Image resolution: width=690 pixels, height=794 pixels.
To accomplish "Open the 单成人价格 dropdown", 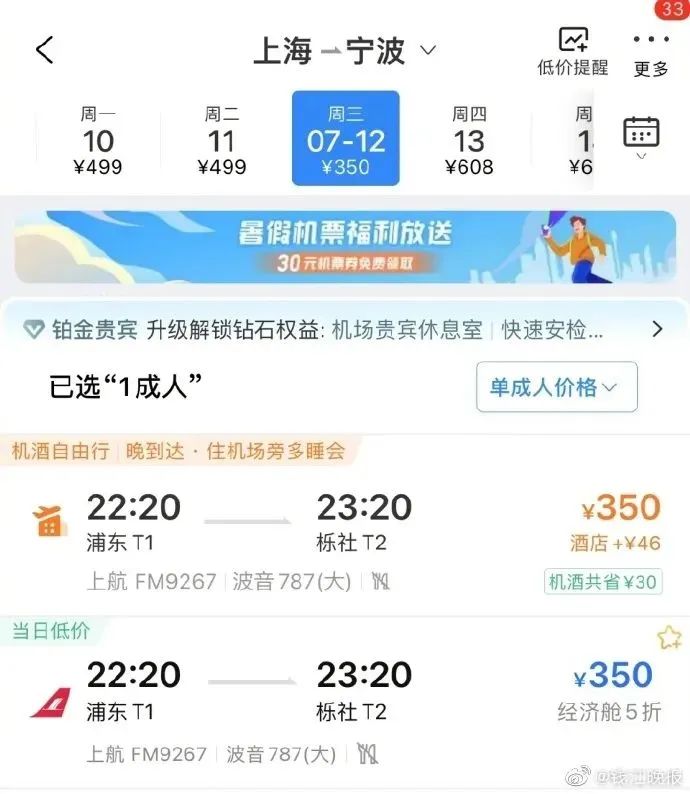I will (556, 387).
